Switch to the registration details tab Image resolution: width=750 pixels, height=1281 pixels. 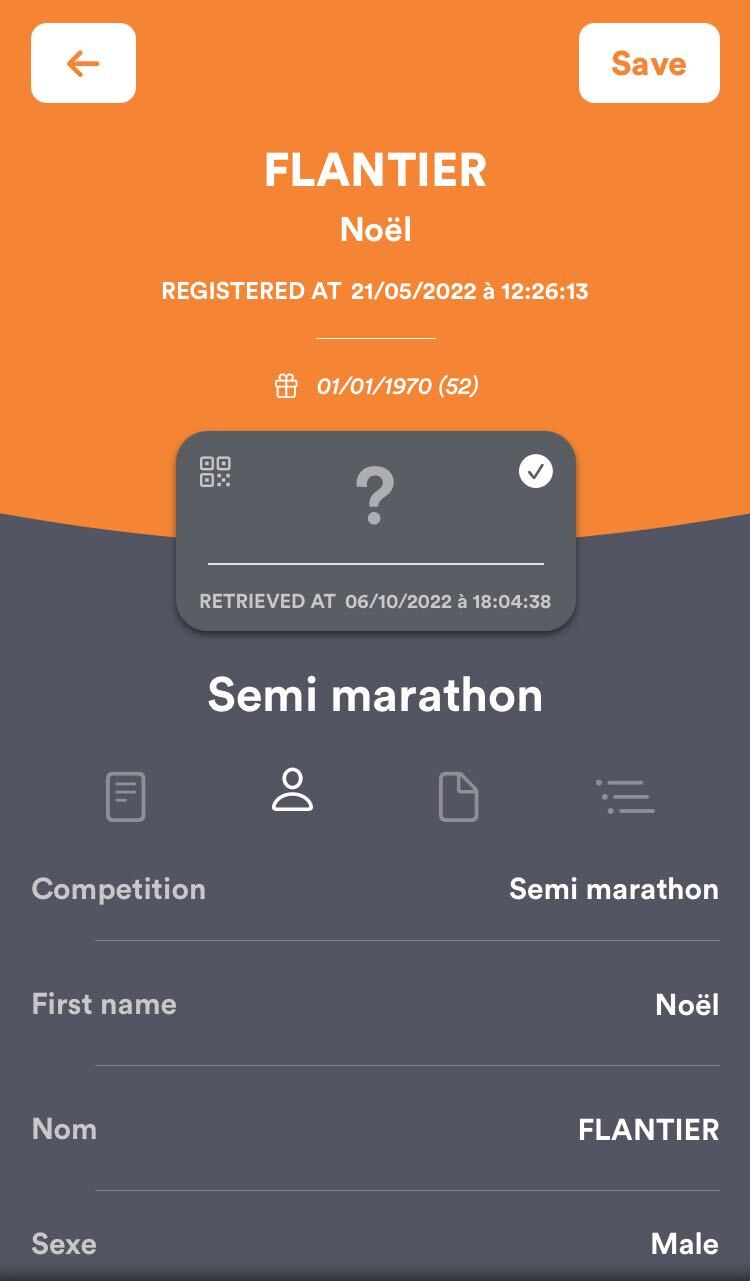pyautogui.click(x=126, y=797)
